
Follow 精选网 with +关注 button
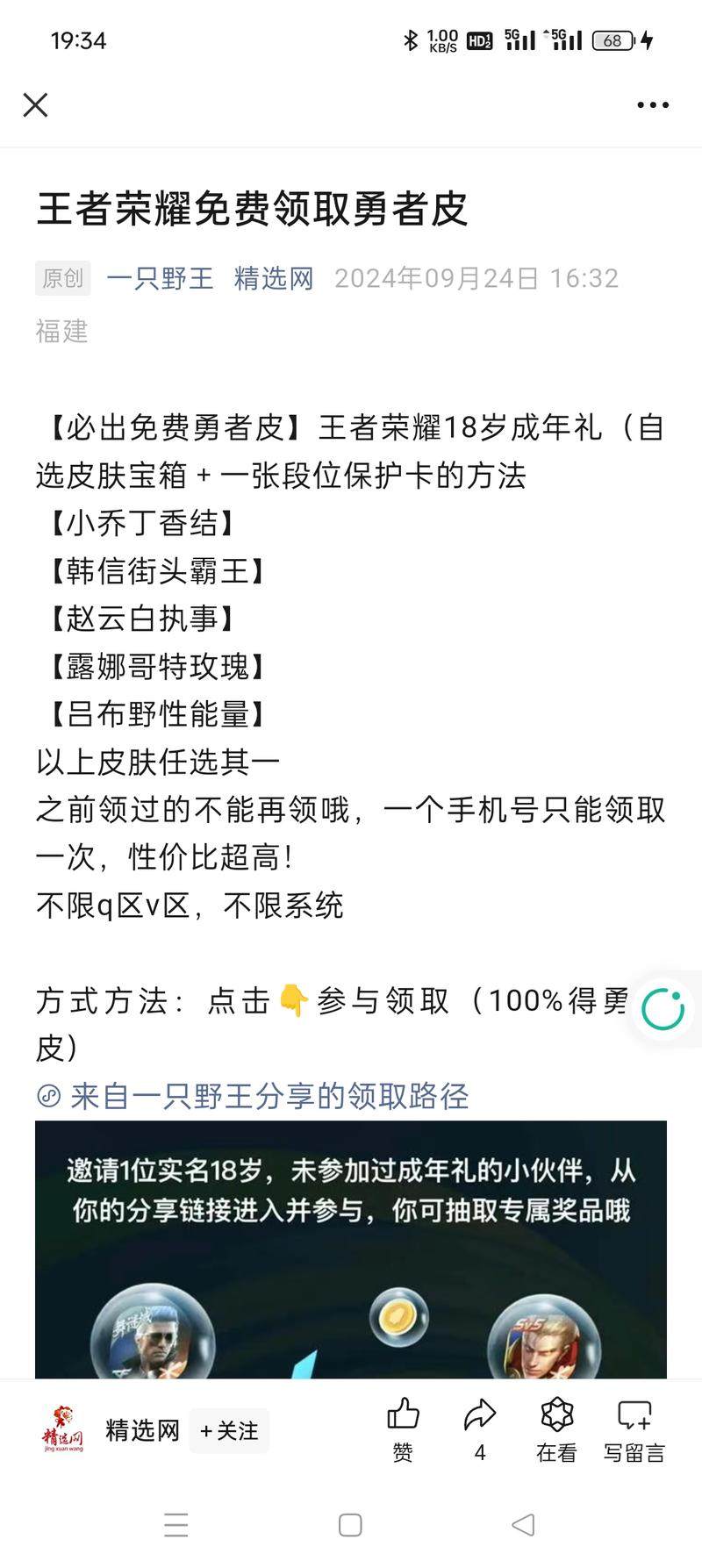tap(229, 1431)
